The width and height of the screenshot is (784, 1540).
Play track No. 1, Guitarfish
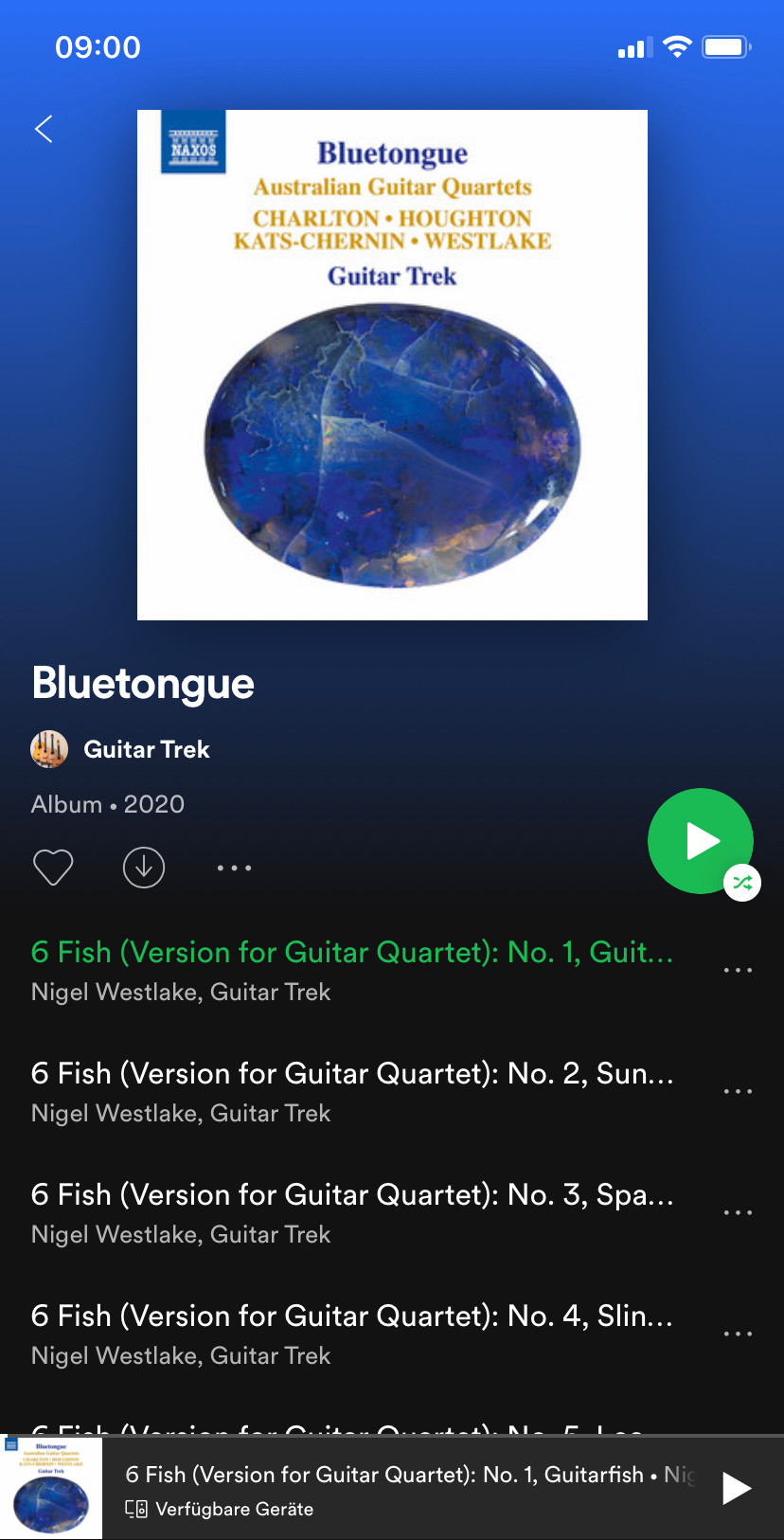coord(350,970)
